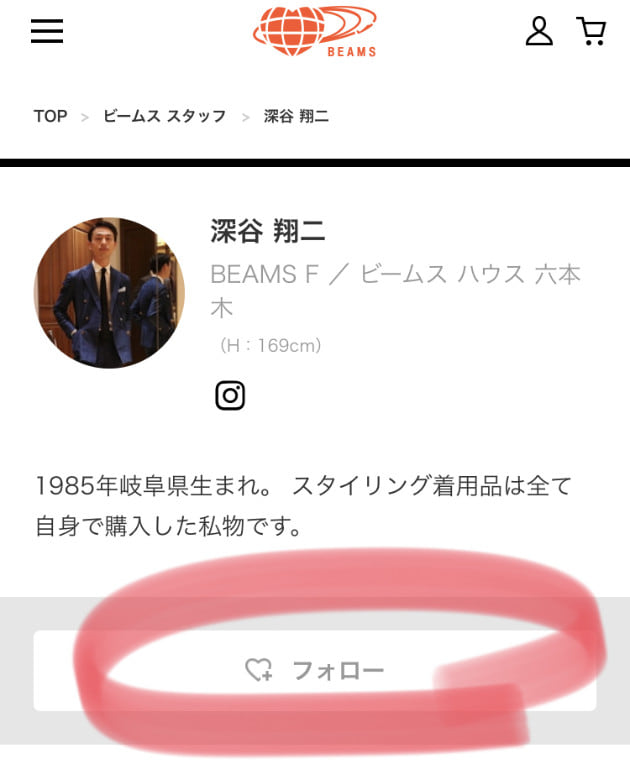Go to TOP breadcrumb link
630x764 pixels.
coord(50,116)
